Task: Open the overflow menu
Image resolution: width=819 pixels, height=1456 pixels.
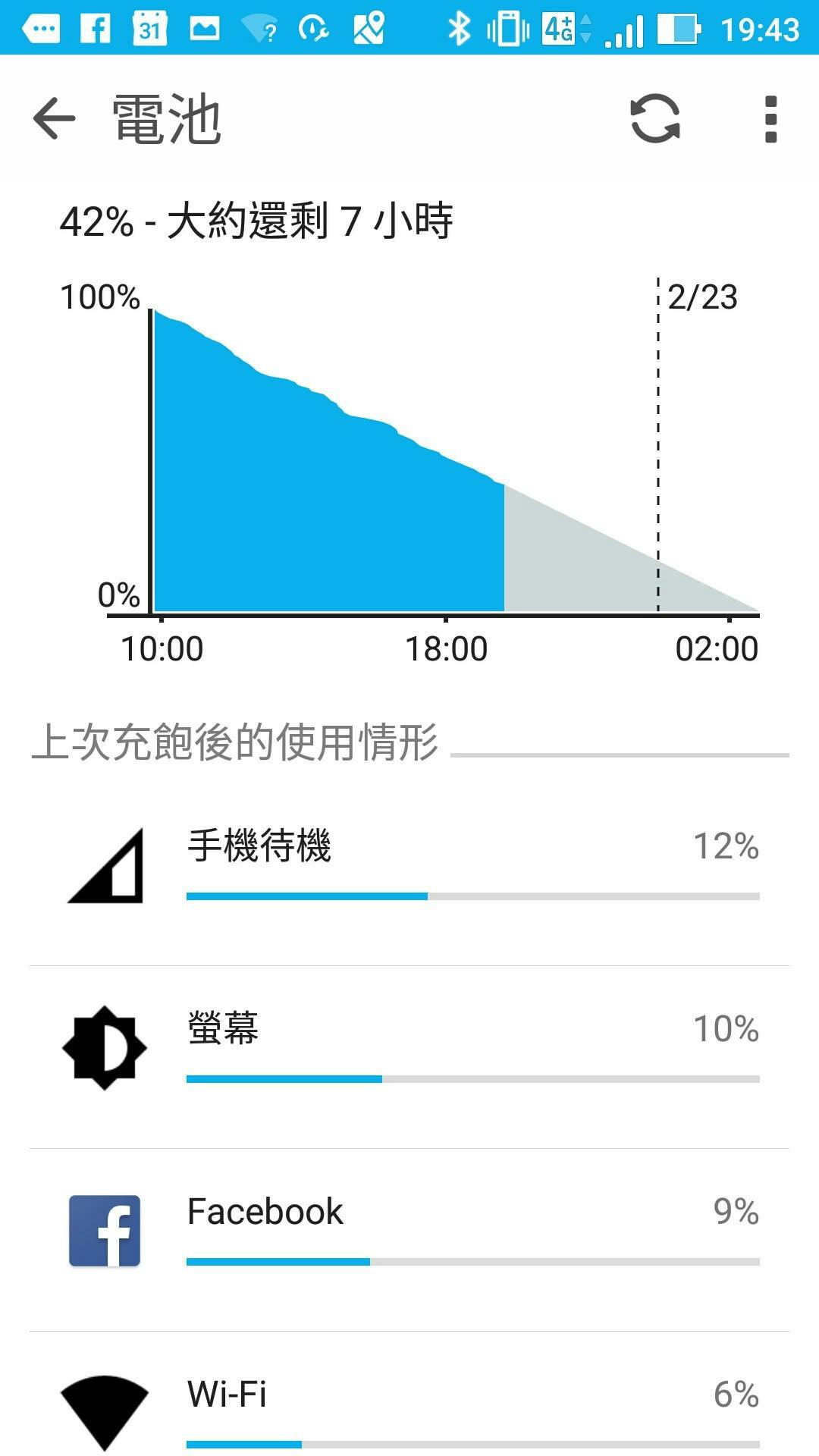Action: coord(771,119)
